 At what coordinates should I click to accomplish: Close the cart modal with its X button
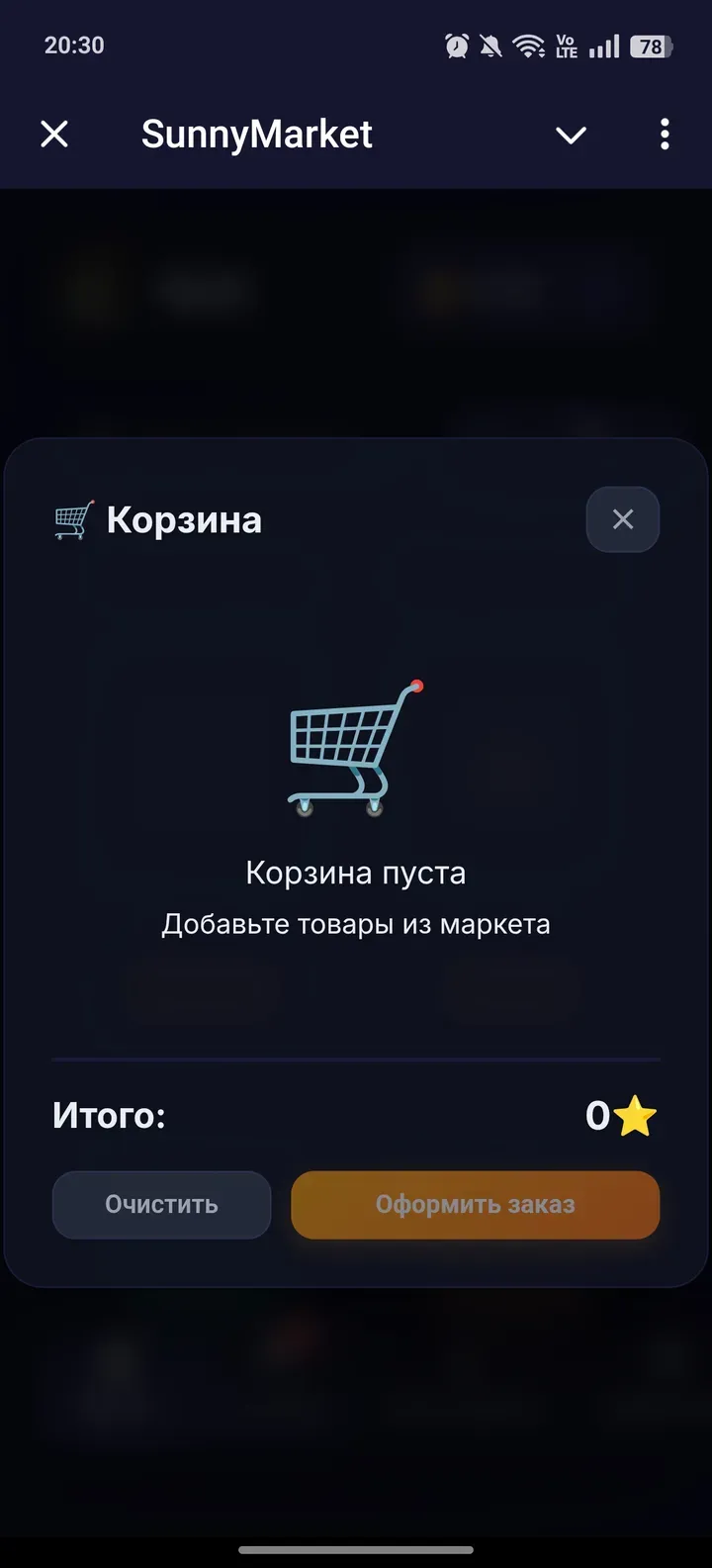point(622,518)
